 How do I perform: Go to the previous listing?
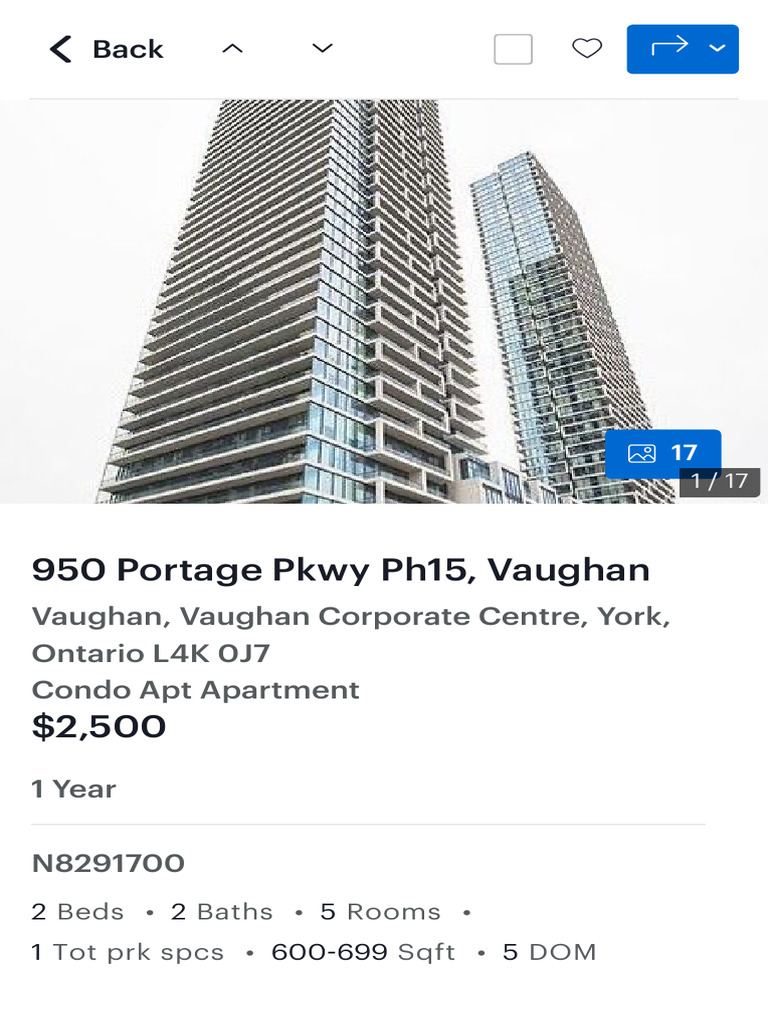(232, 49)
